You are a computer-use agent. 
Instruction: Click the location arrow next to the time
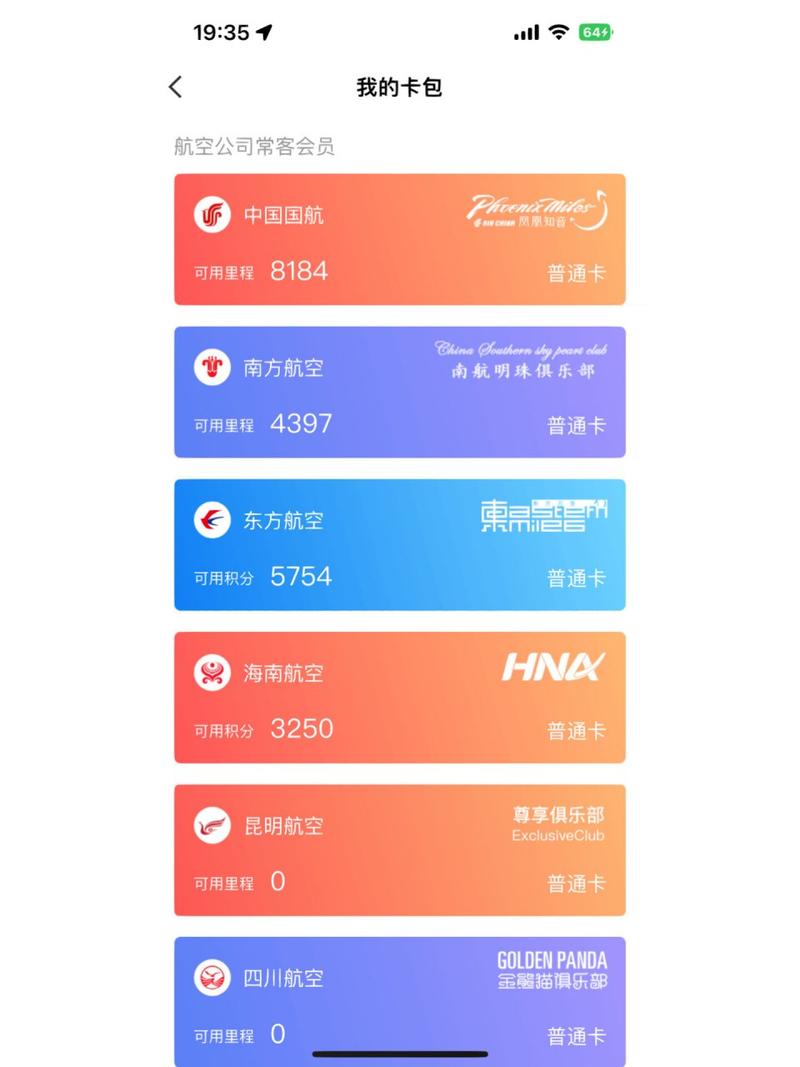pyautogui.click(x=262, y=31)
